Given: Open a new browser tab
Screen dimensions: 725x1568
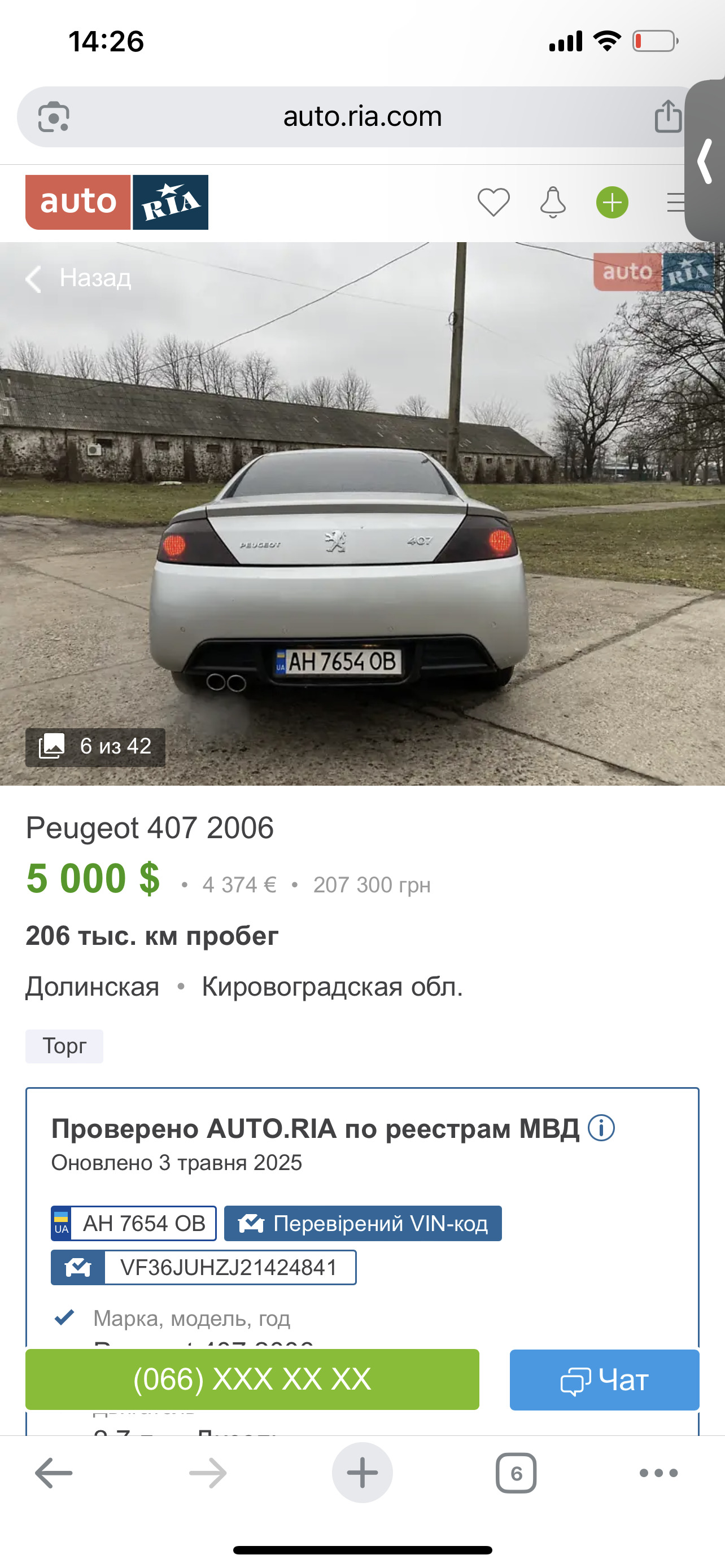Looking at the screenshot, I should point(362,1473).
